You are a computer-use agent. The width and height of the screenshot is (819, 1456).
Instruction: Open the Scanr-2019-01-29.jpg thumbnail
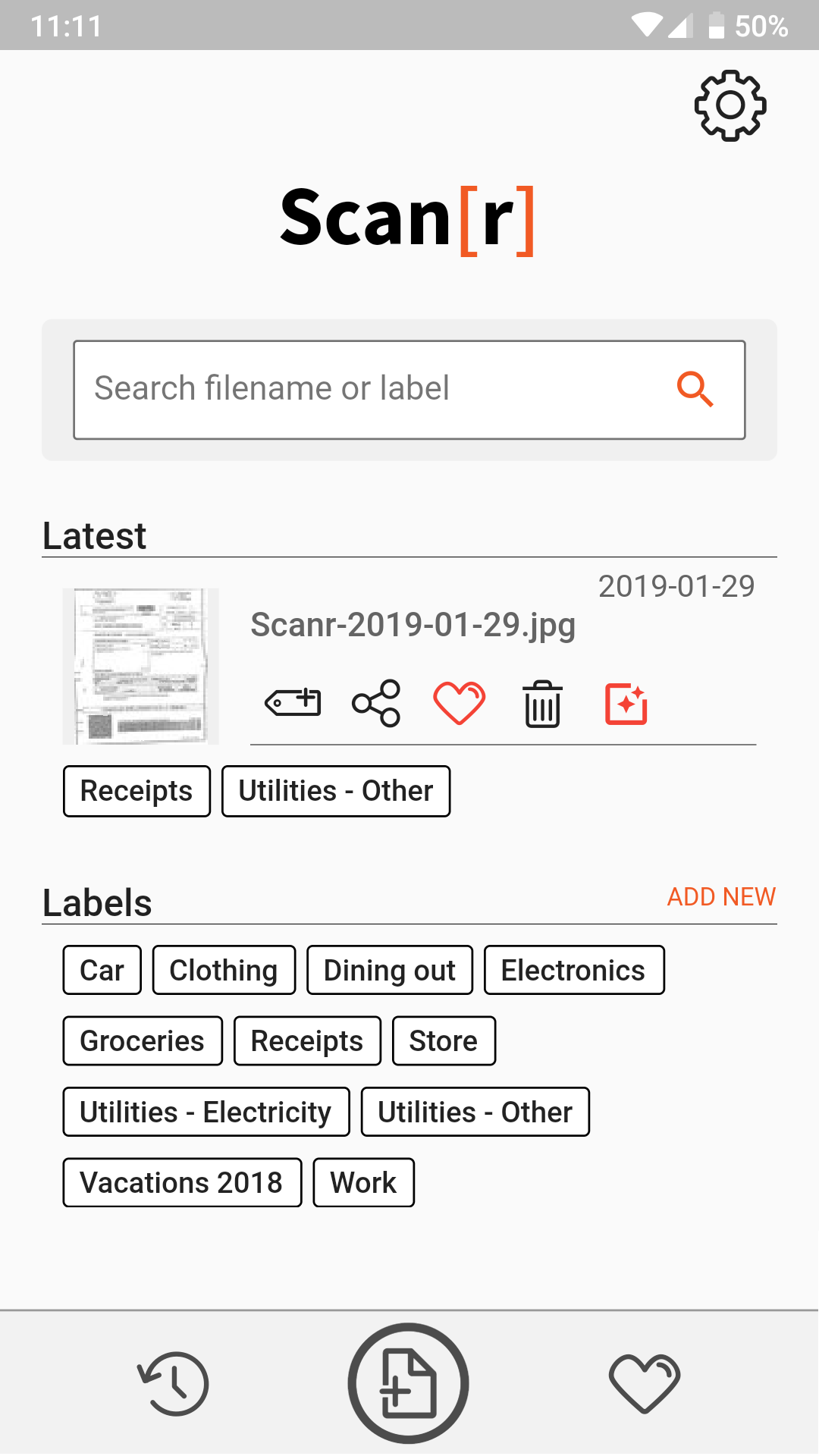pos(141,666)
